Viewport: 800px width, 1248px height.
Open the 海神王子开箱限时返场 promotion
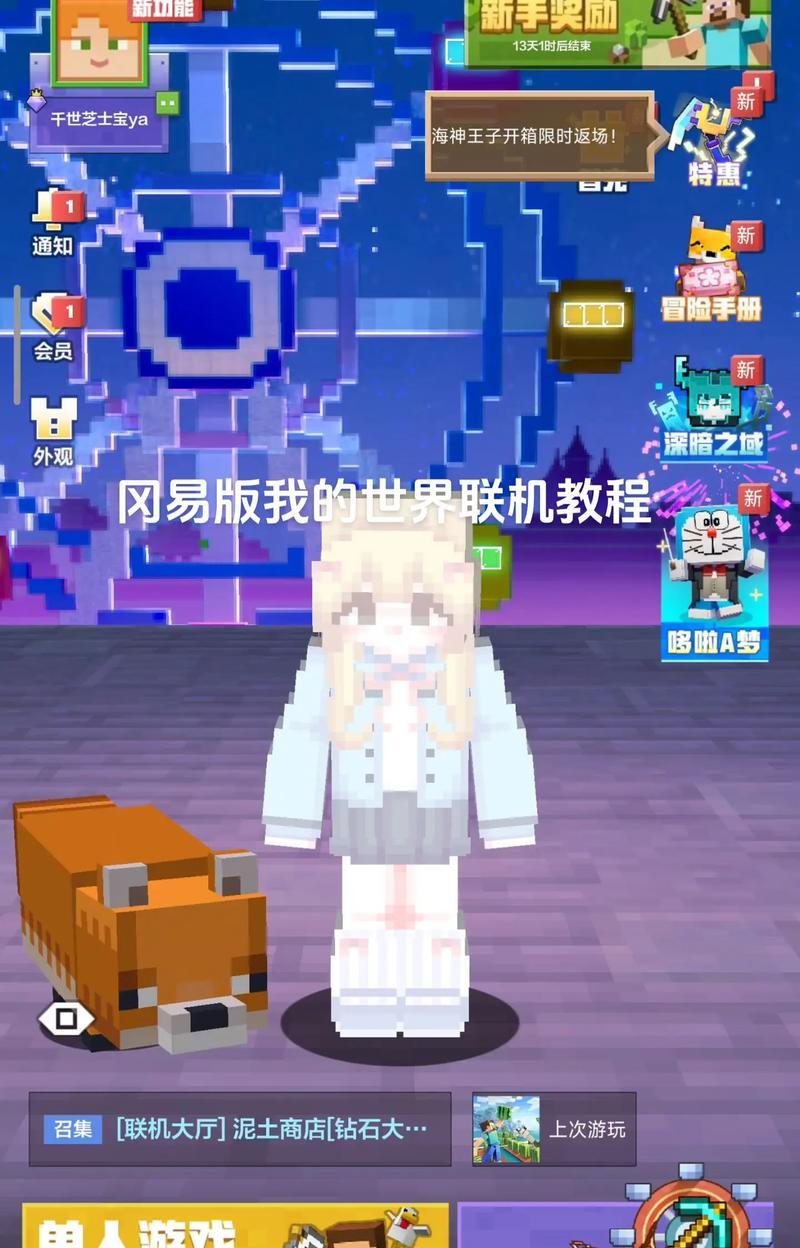[545, 136]
